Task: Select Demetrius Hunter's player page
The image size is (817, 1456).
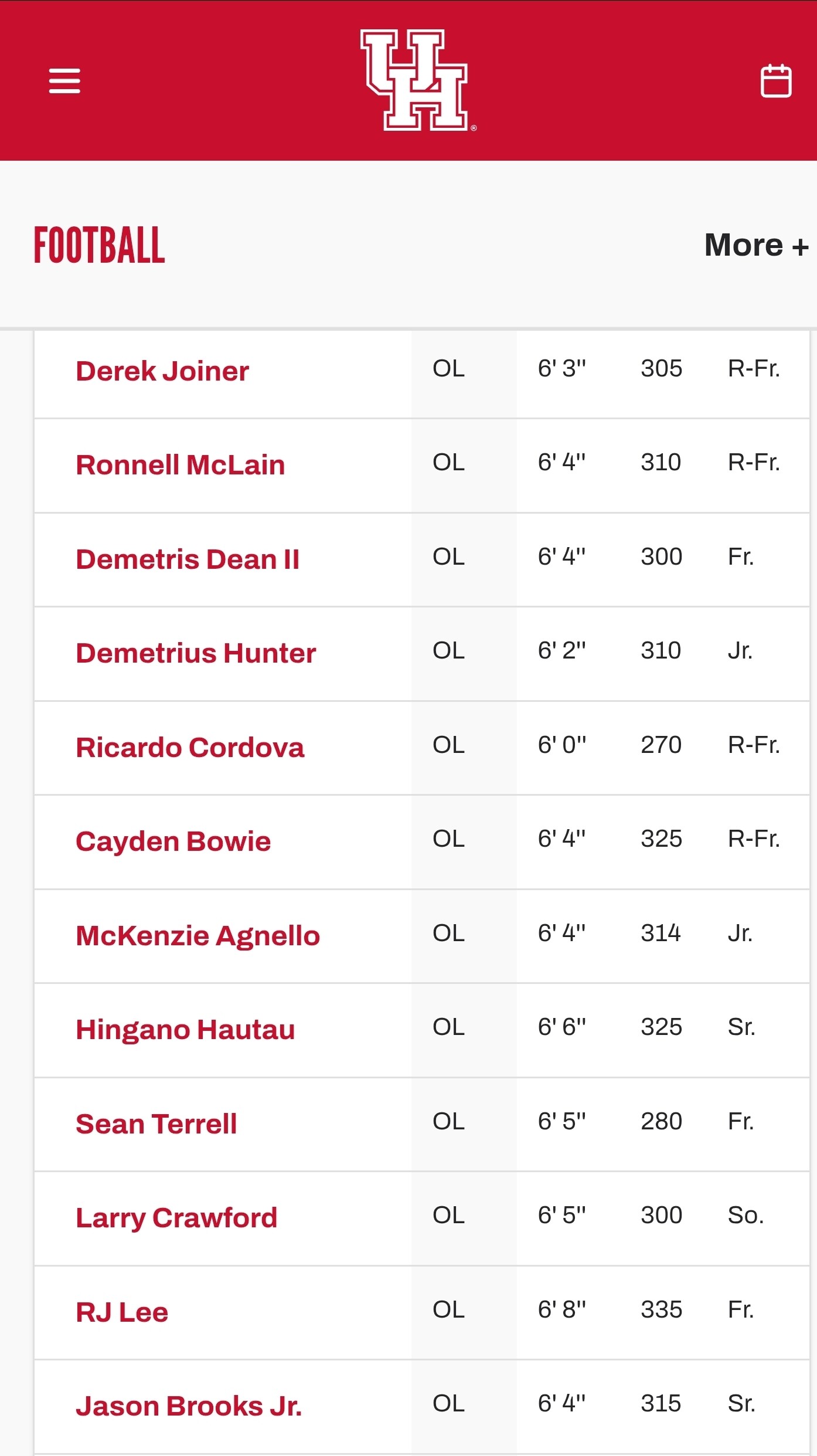Action: point(196,653)
